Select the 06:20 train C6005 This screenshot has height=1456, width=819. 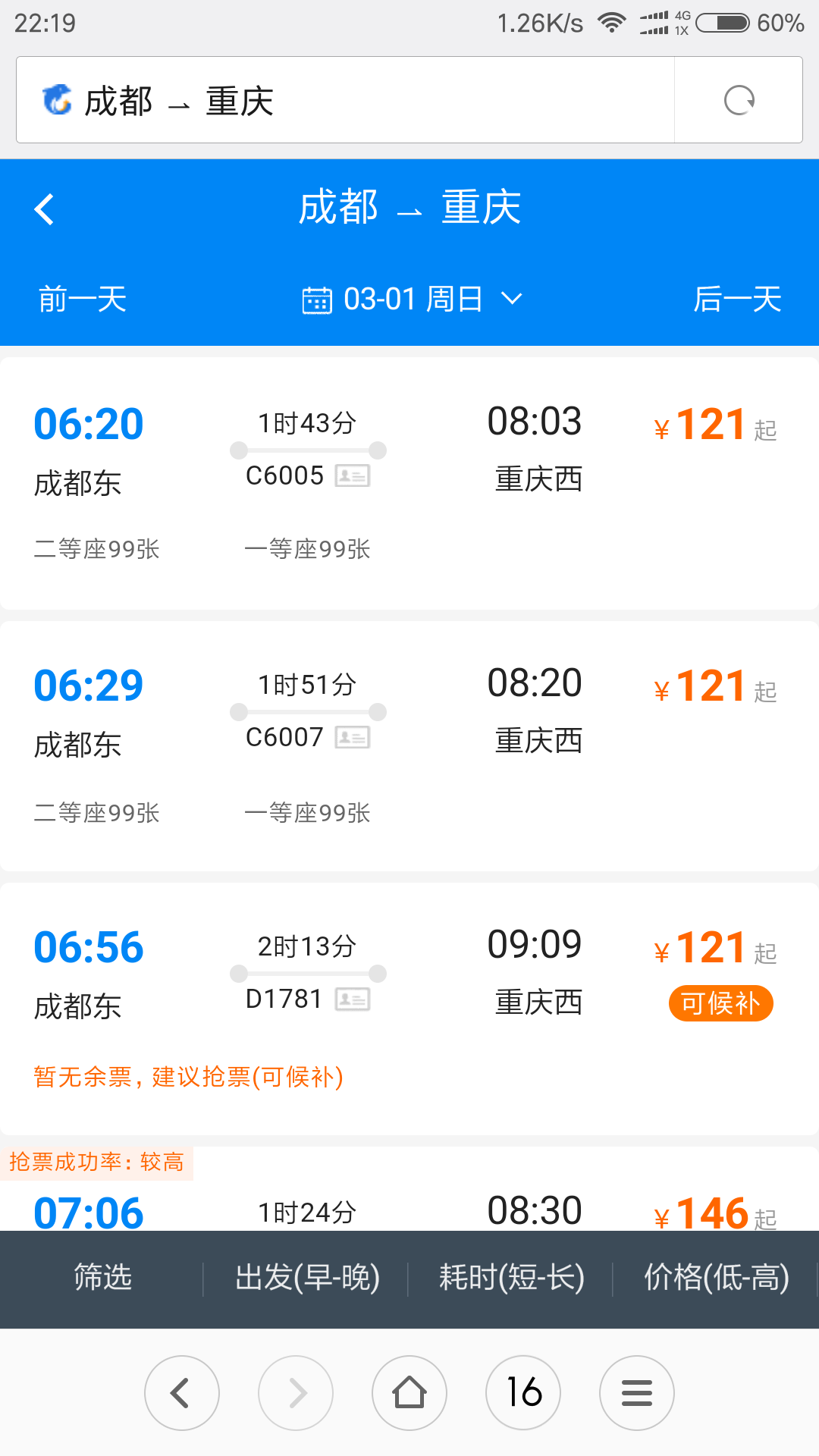pyautogui.click(x=409, y=484)
